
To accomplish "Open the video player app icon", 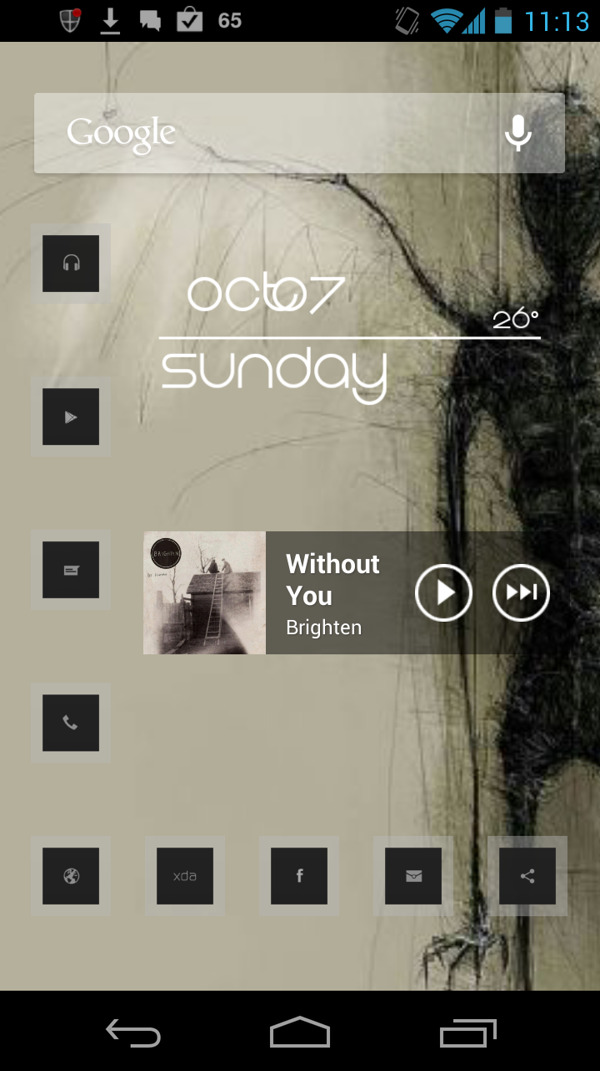I will click(71, 417).
